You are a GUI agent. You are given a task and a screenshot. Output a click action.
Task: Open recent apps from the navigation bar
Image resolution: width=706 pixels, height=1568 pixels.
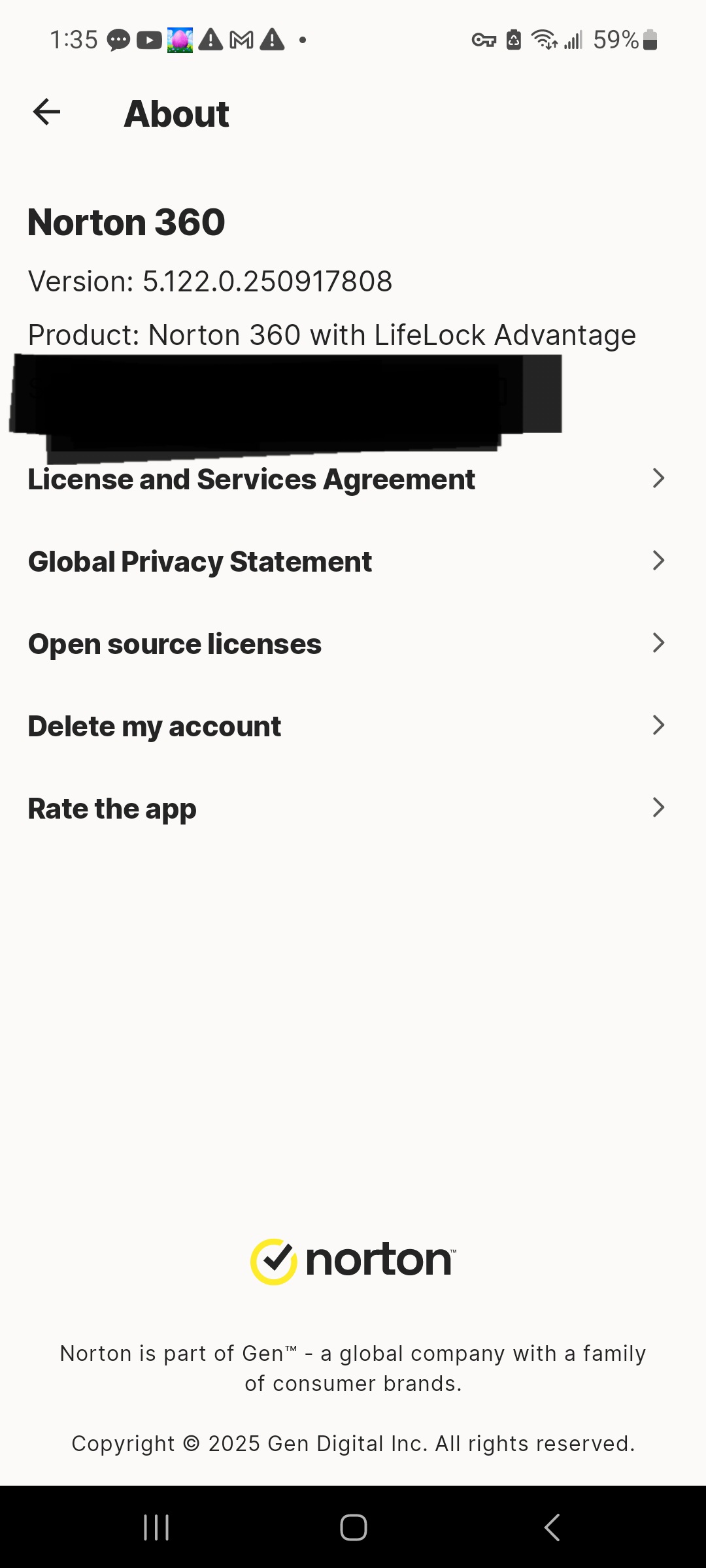pyautogui.click(x=156, y=1527)
